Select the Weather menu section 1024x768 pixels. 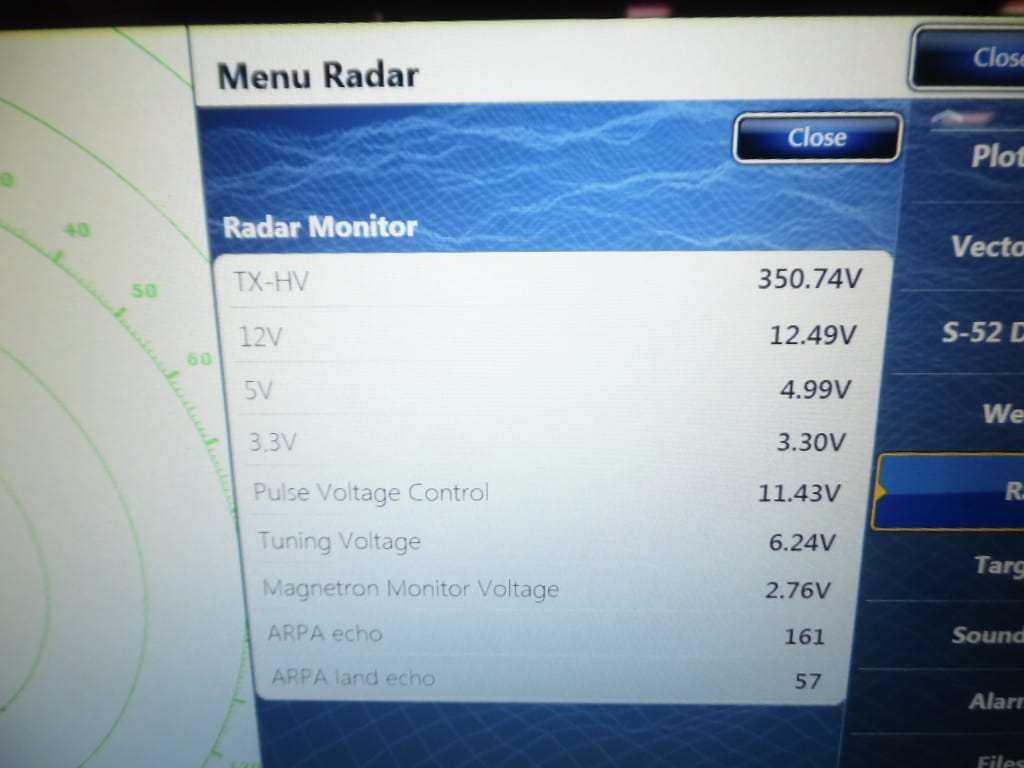click(x=990, y=412)
